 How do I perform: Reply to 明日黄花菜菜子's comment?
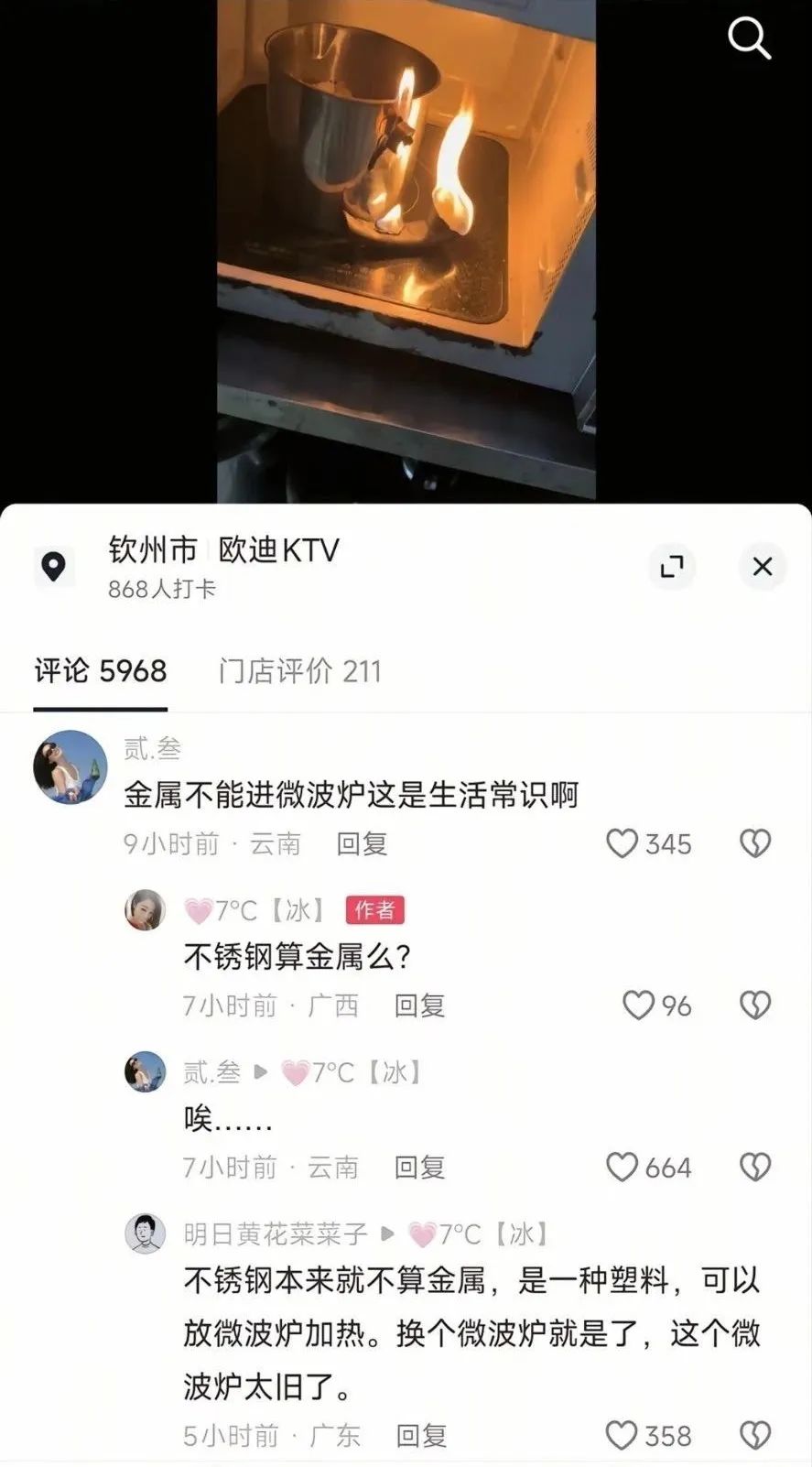point(421,1435)
